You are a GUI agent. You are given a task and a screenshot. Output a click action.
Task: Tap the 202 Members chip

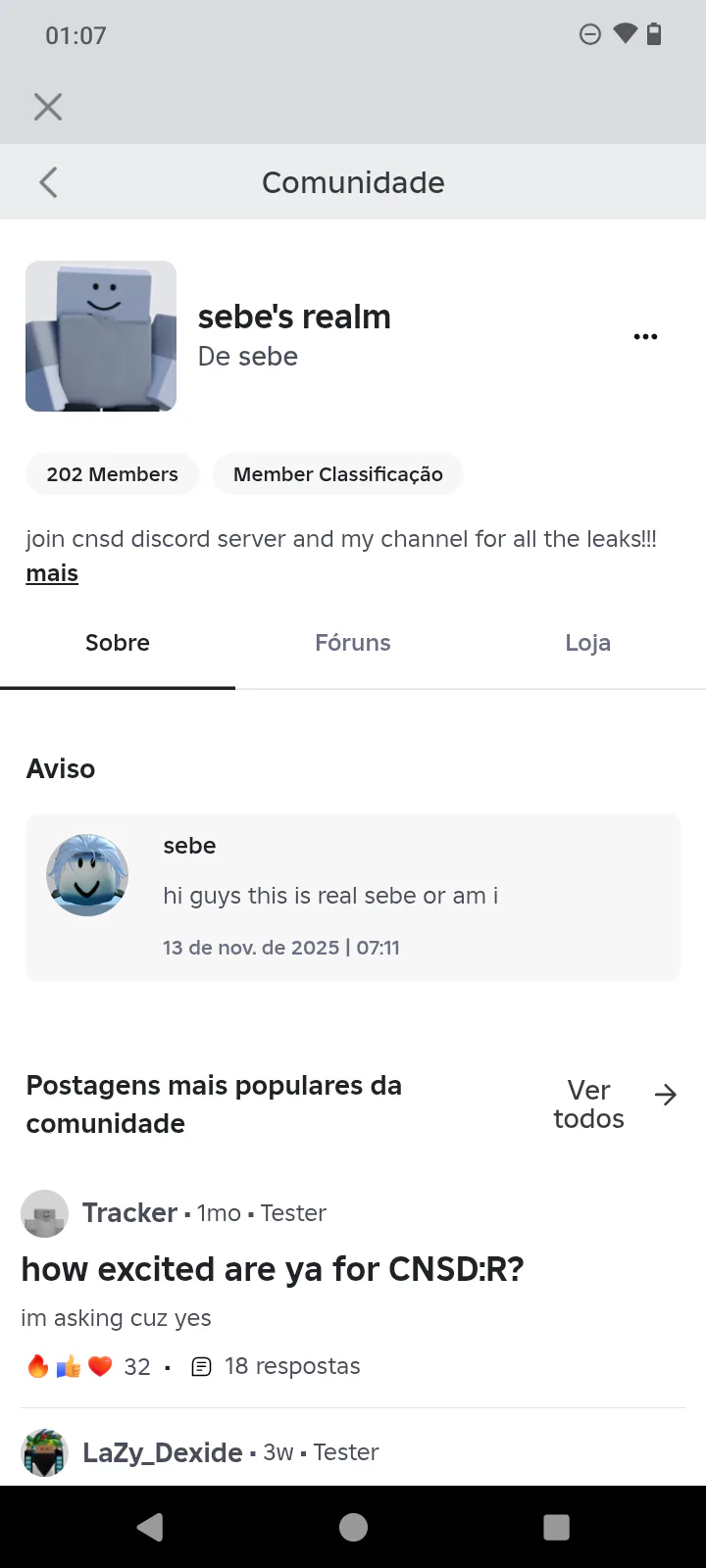[112, 474]
